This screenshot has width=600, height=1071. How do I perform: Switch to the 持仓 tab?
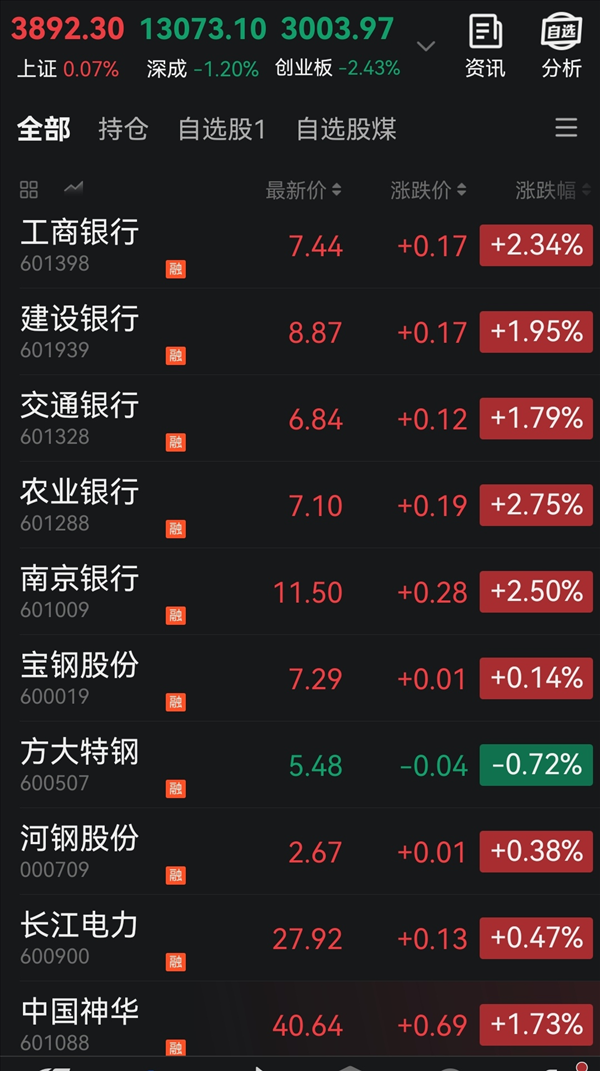pyautogui.click(x=123, y=129)
